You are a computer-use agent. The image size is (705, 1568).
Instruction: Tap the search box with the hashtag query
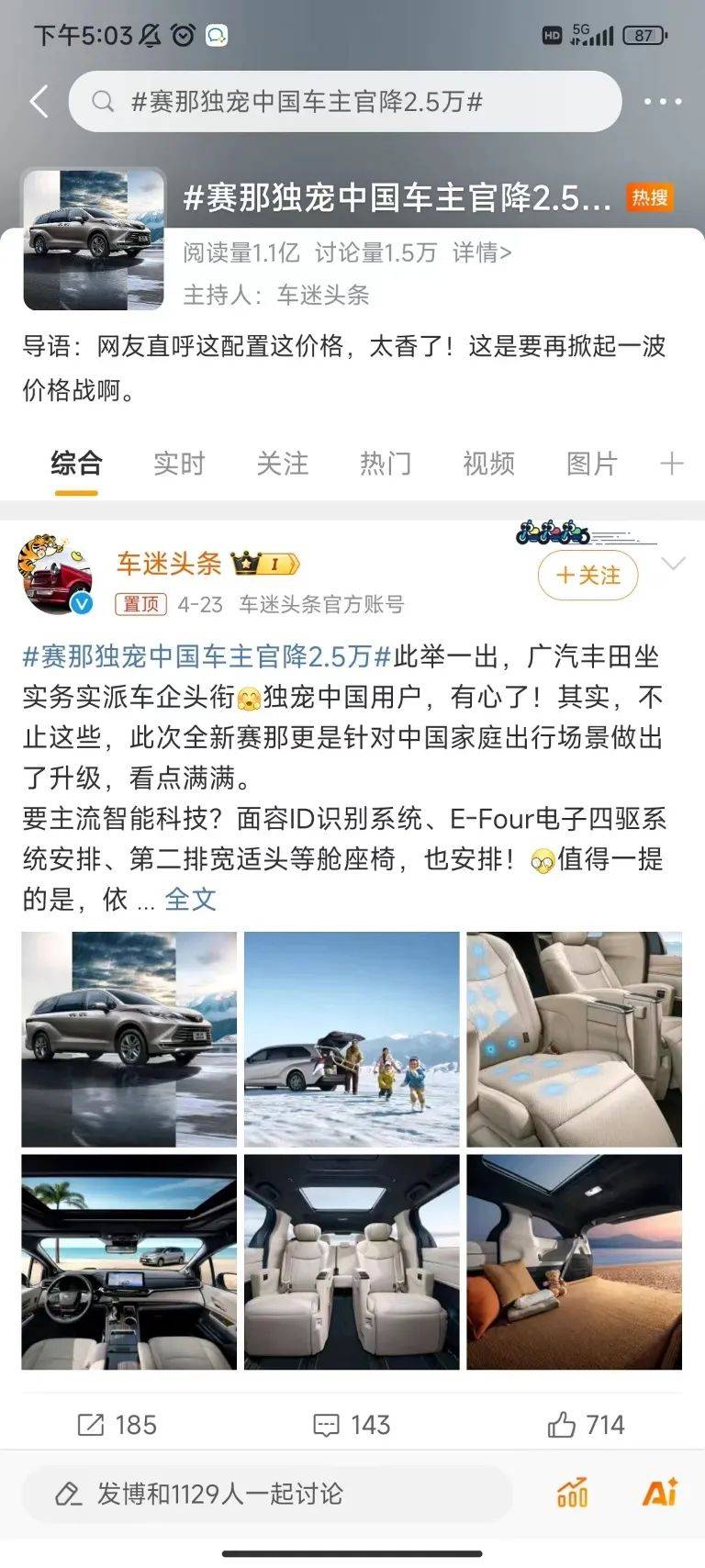[344, 102]
